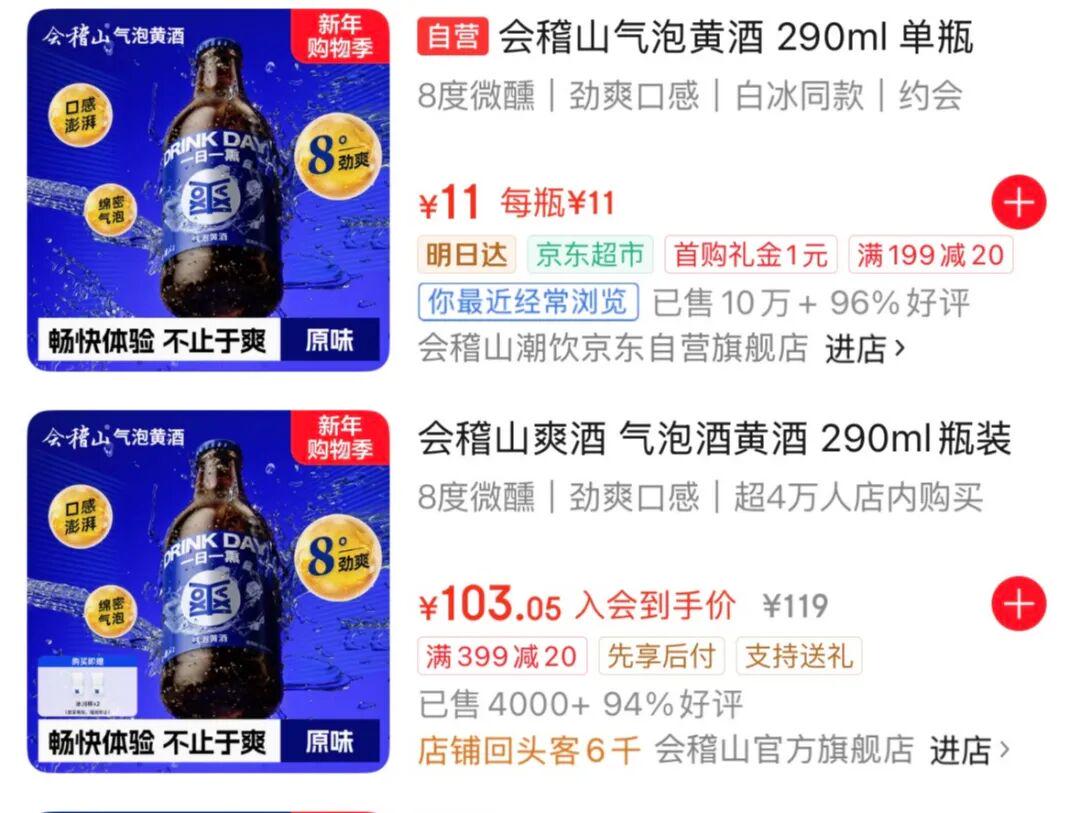Enter 会稽山官方旗舰店 via 进店
This screenshot has height=813, width=1080.
pyautogui.click(x=970, y=750)
